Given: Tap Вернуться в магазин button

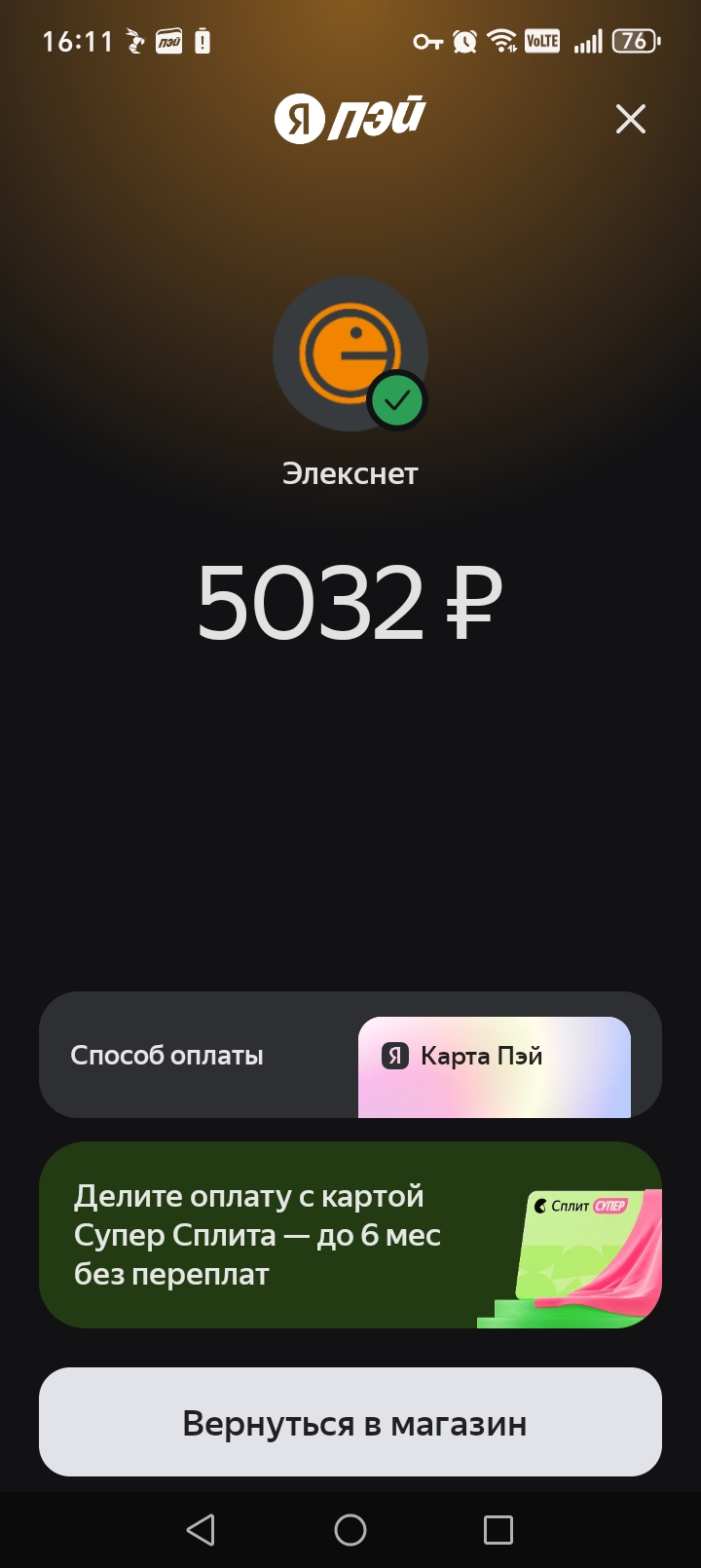Looking at the screenshot, I should 350,1422.
